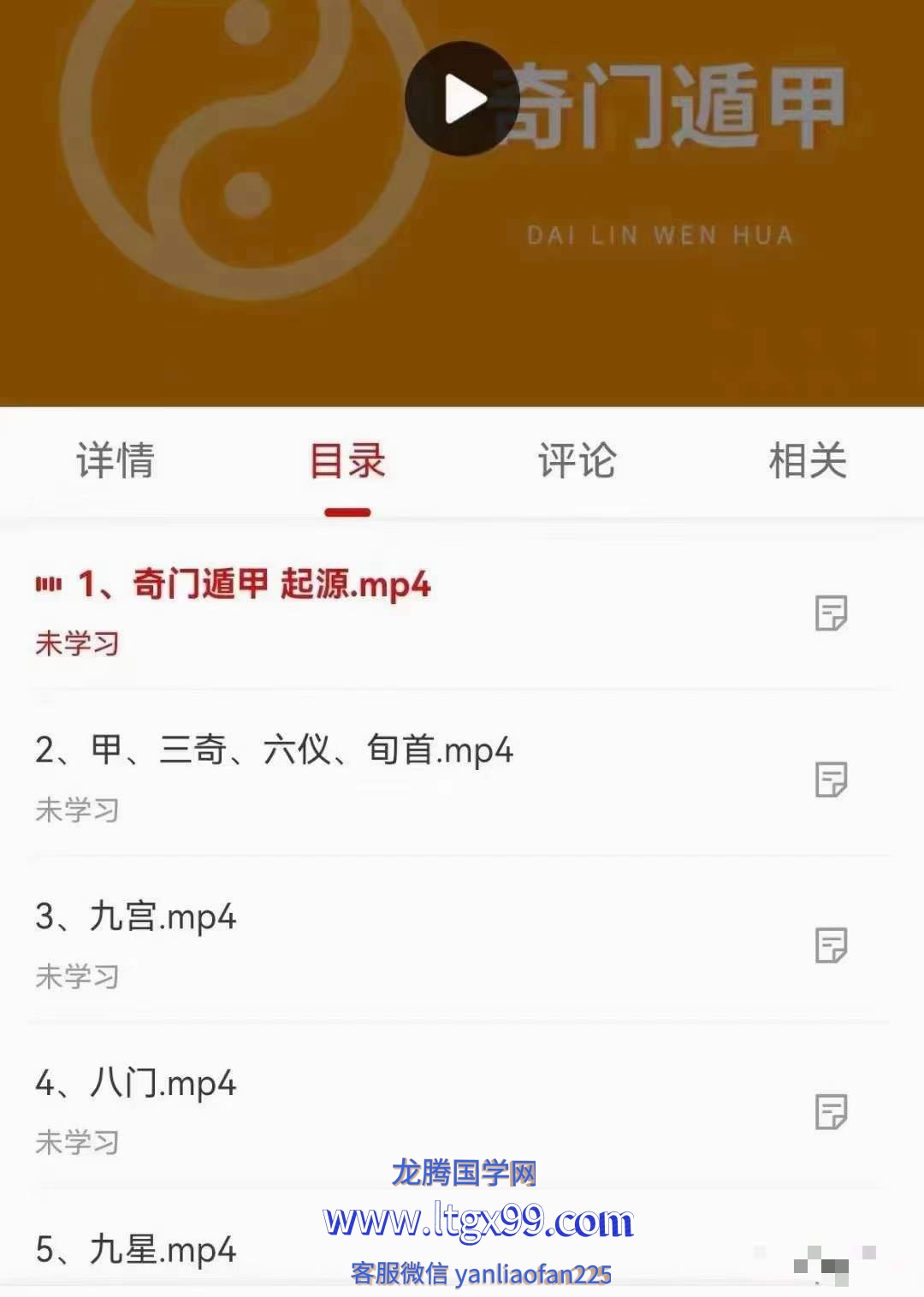This screenshot has height=1297, width=924.
Task: Tap the notes icon for 八门.mp4
Action: coord(831,1111)
